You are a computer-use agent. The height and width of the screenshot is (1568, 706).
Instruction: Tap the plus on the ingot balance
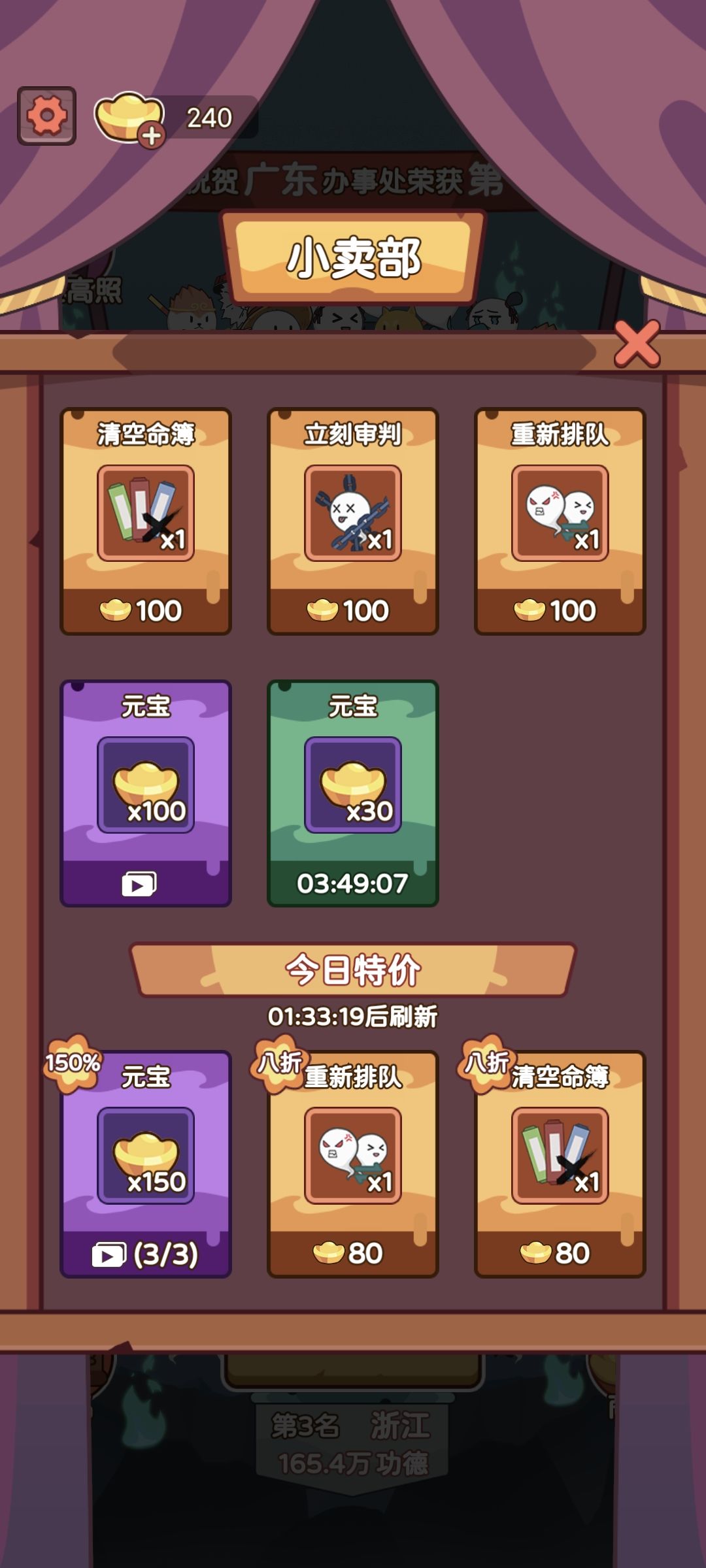point(152,134)
